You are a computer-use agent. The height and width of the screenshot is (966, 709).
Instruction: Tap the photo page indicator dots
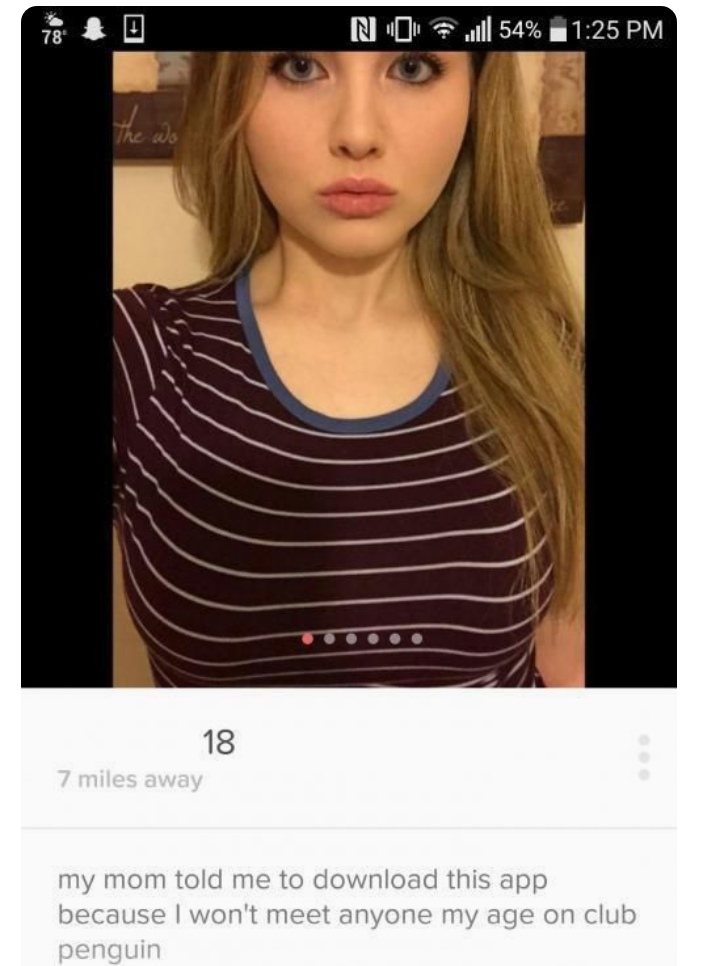(x=361, y=636)
